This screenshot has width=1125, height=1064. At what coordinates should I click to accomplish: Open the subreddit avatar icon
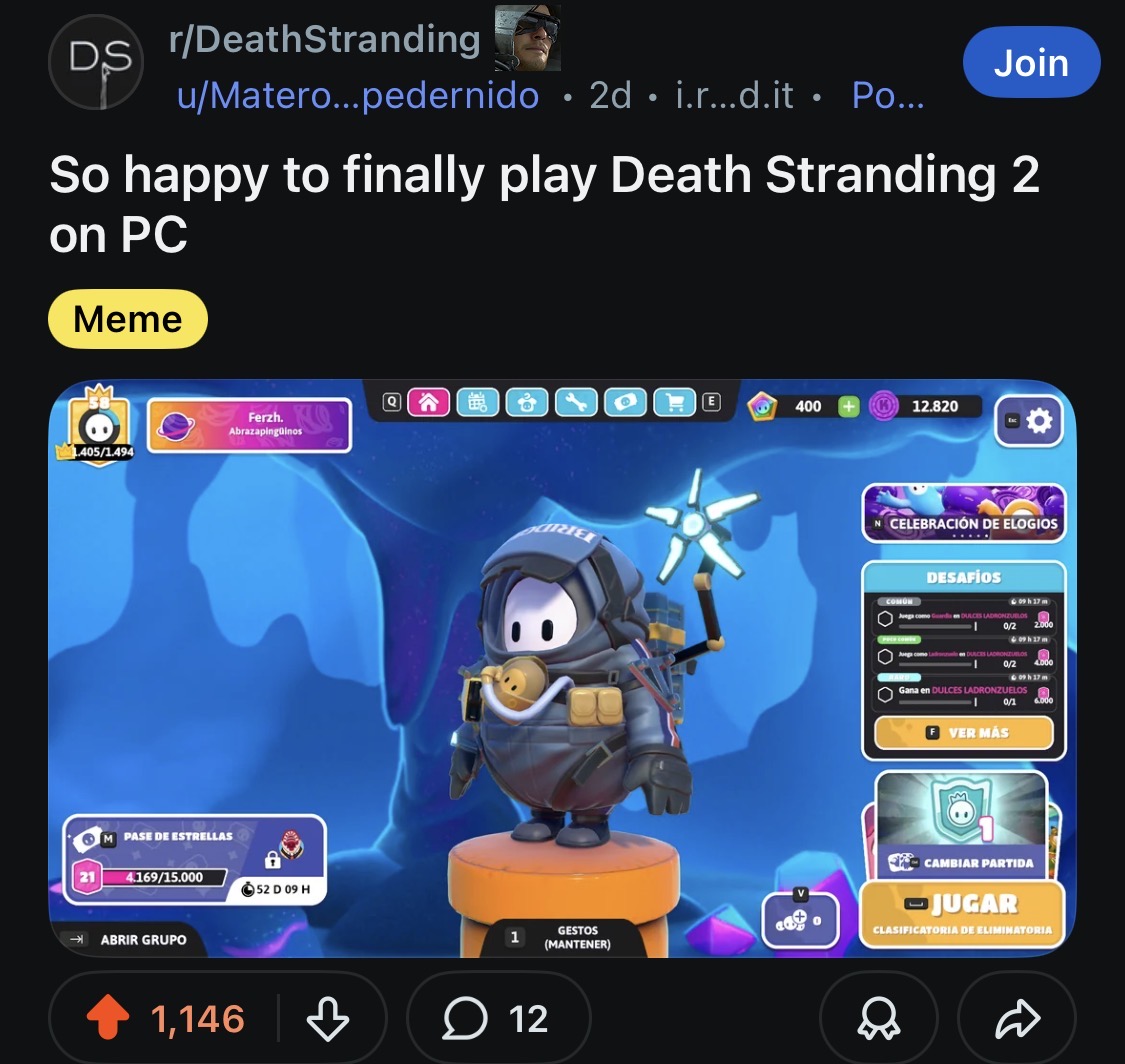click(96, 62)
